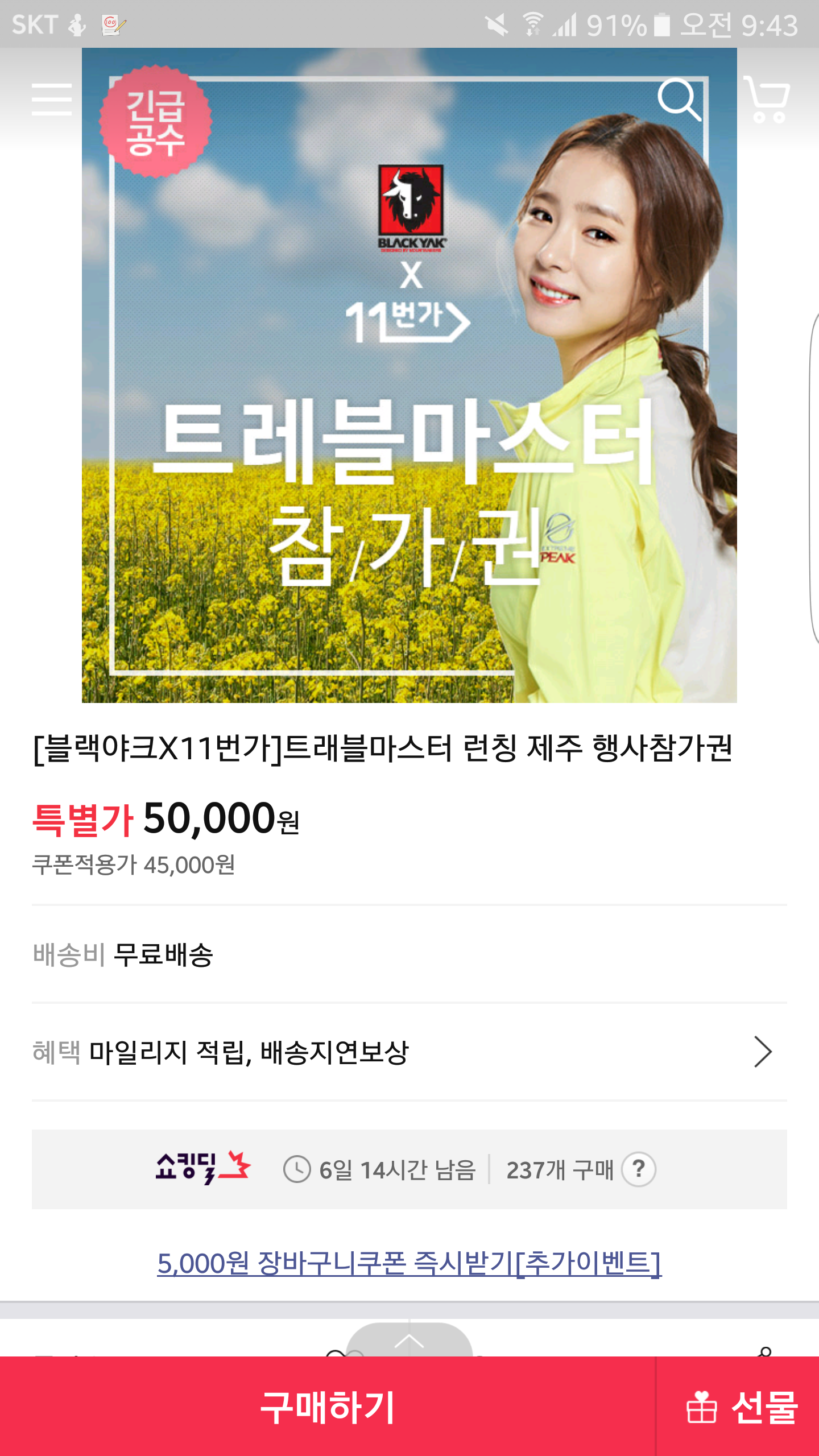Open the 5,000원 장바구니쿠폰 link
Viewport: 819px width, 1456px height.
coord(409,1263)
